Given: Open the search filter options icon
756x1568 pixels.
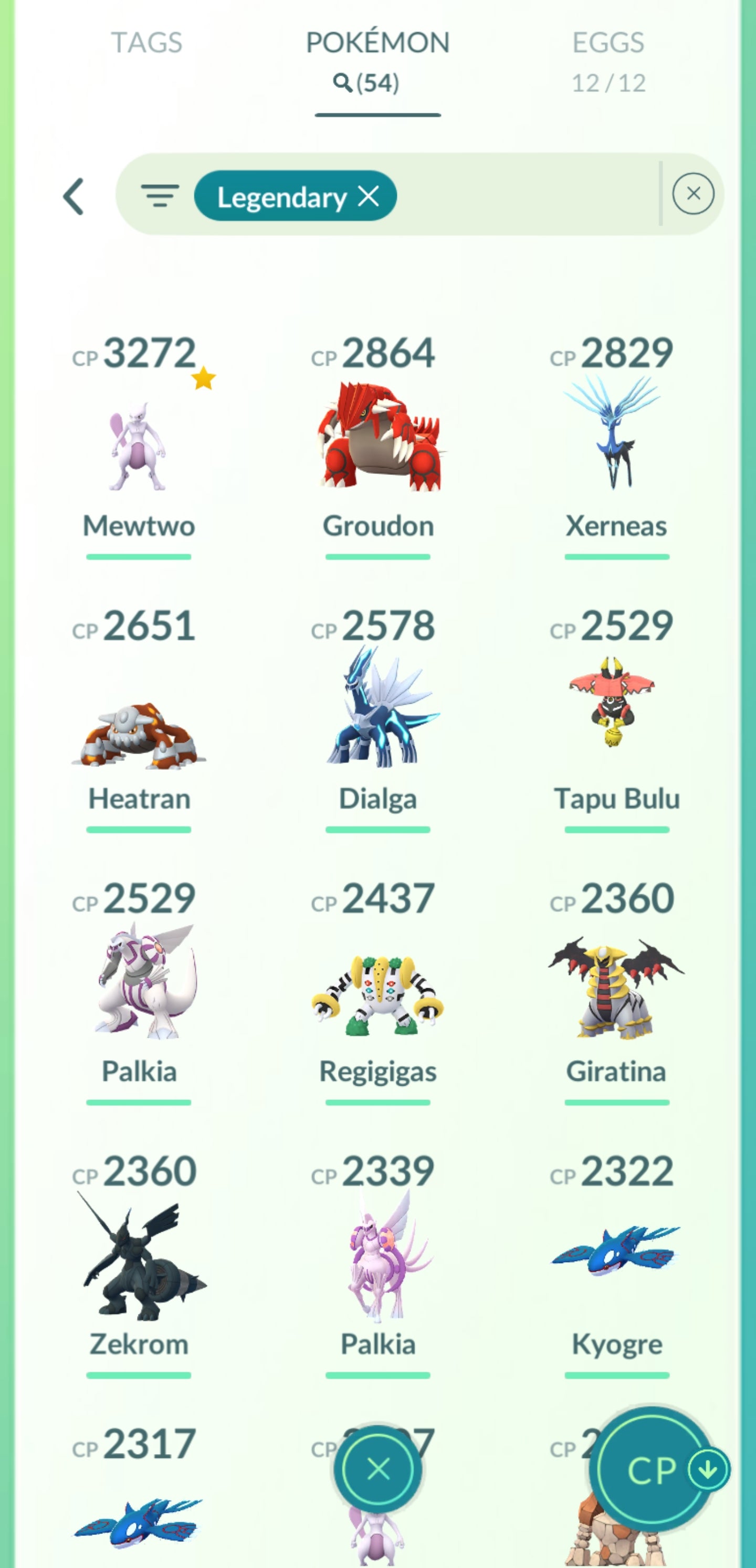Looking at the screenshot, I should 160,196.
